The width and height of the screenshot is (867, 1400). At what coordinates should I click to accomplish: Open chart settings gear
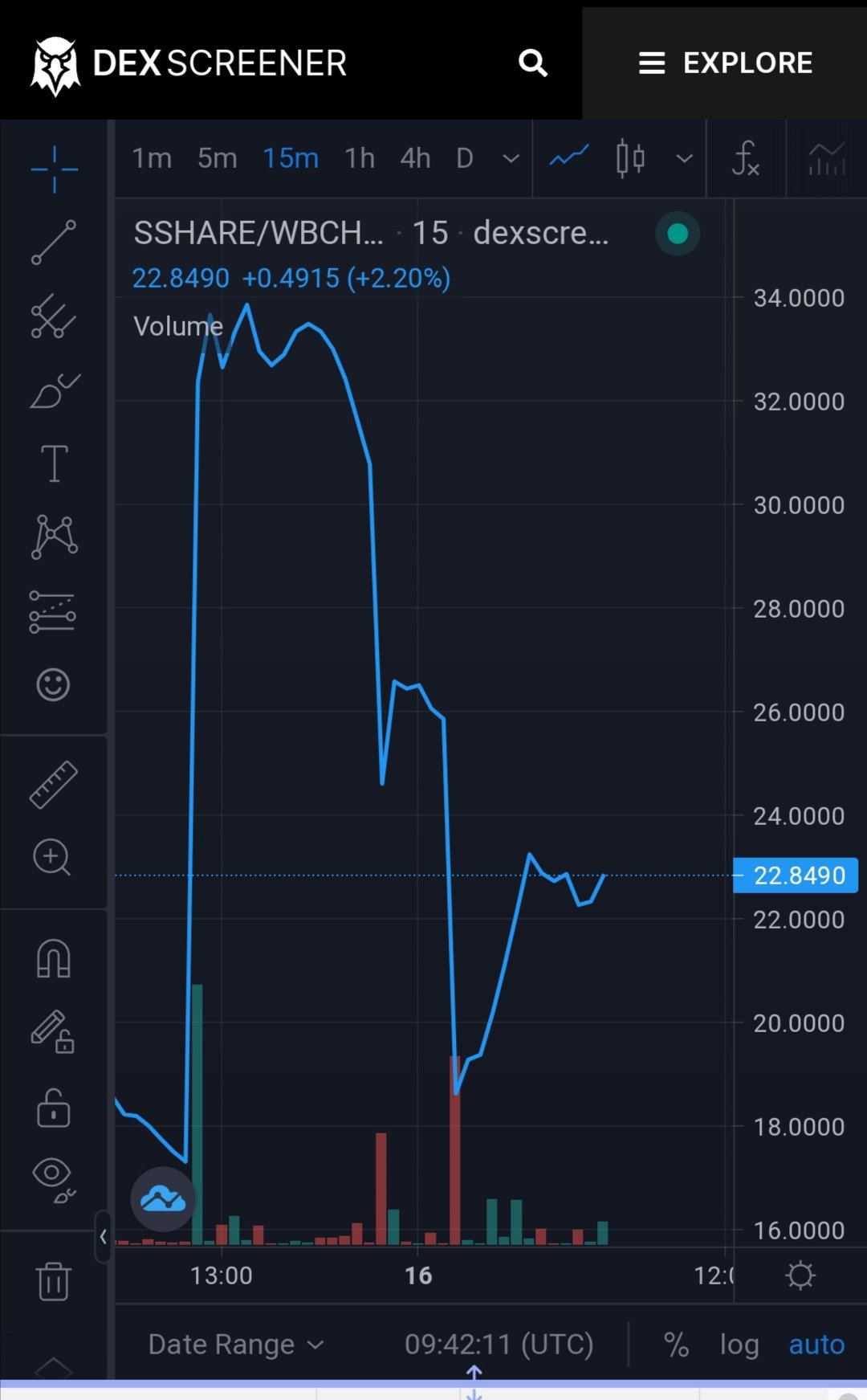[800, 1276]
